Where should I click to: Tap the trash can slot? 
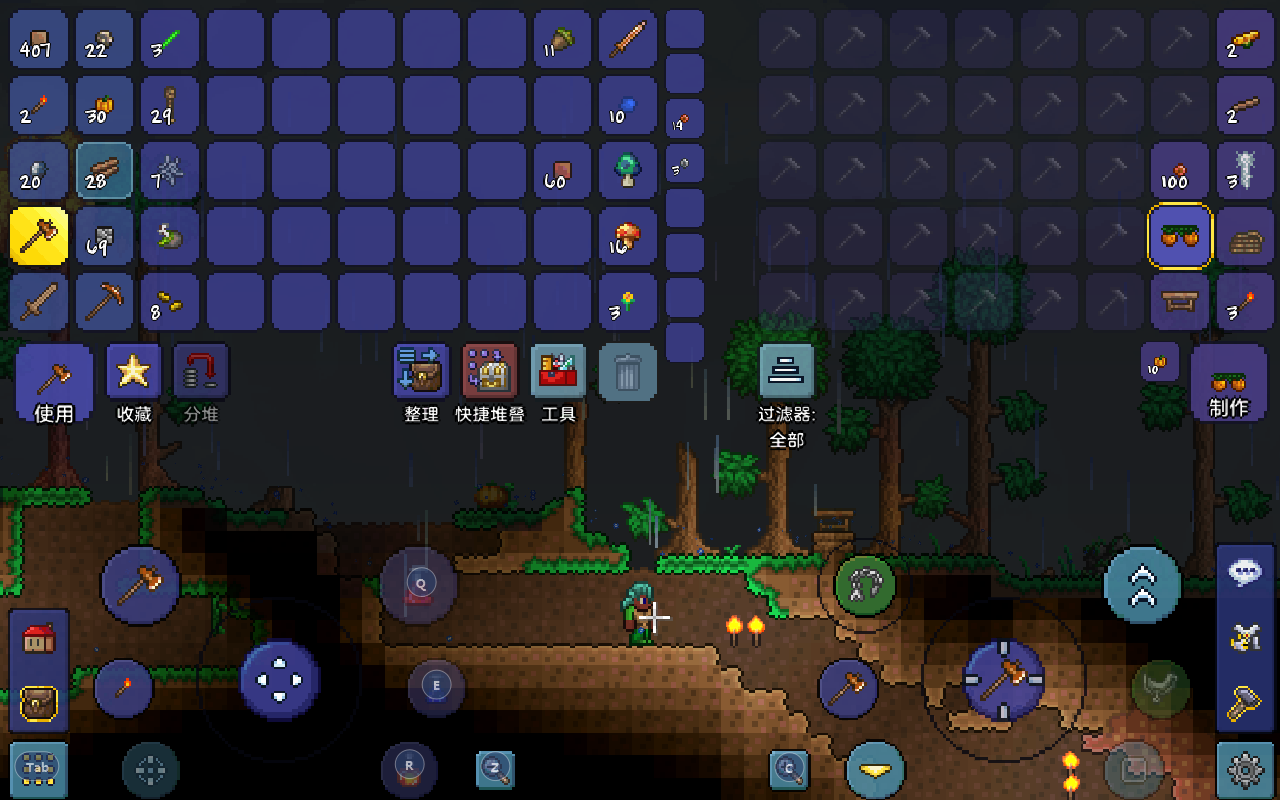click(x=627, y=373)
